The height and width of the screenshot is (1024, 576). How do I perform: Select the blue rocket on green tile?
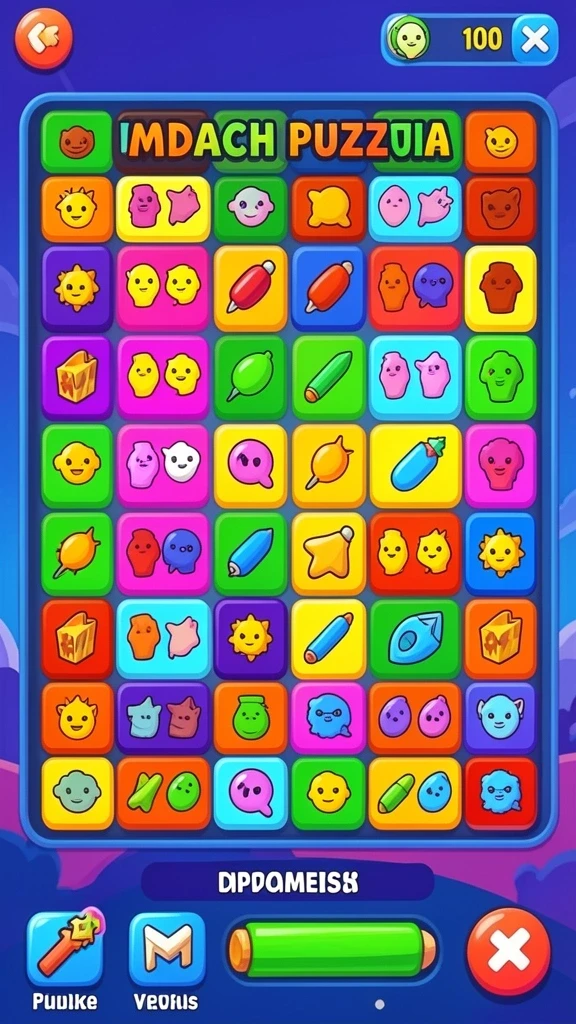415,639
